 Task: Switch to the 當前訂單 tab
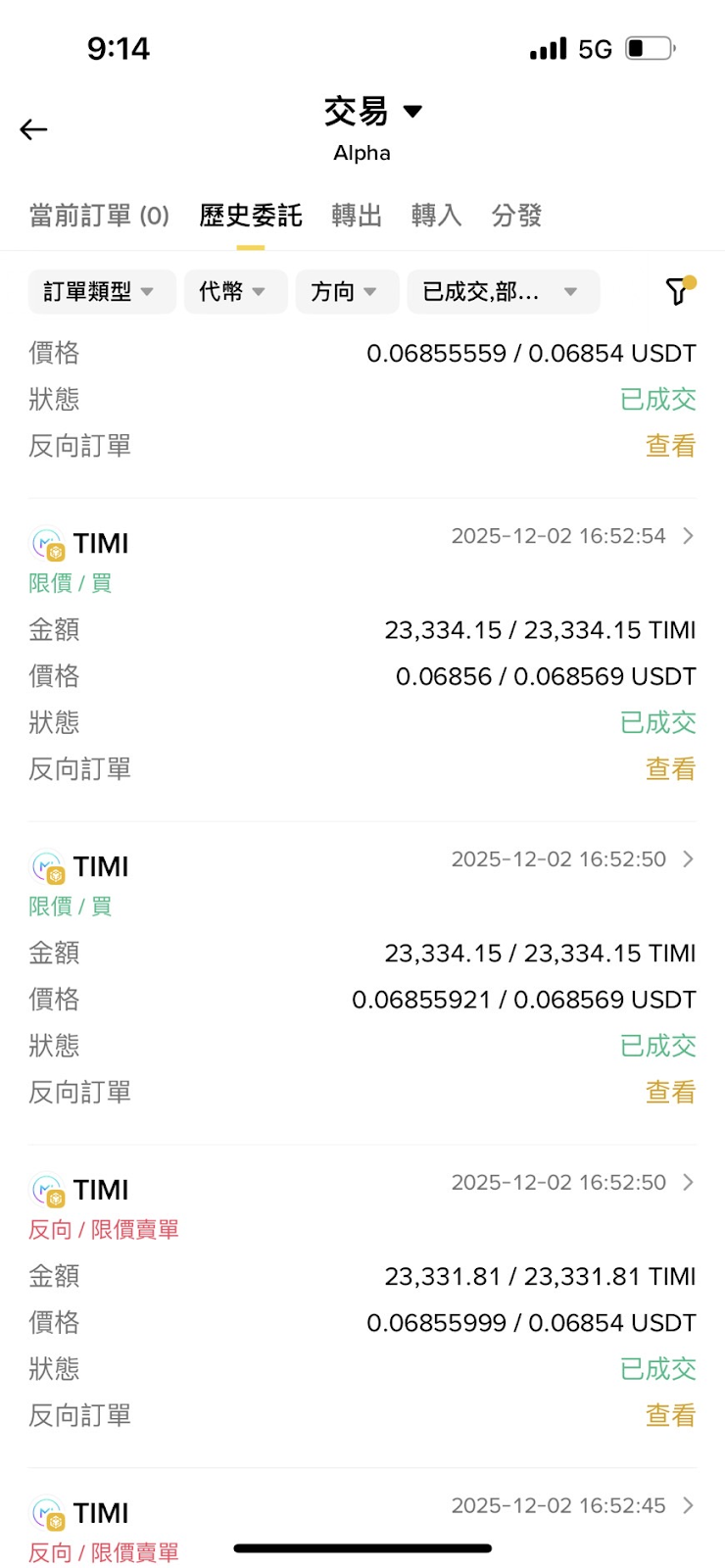(95, 216)
